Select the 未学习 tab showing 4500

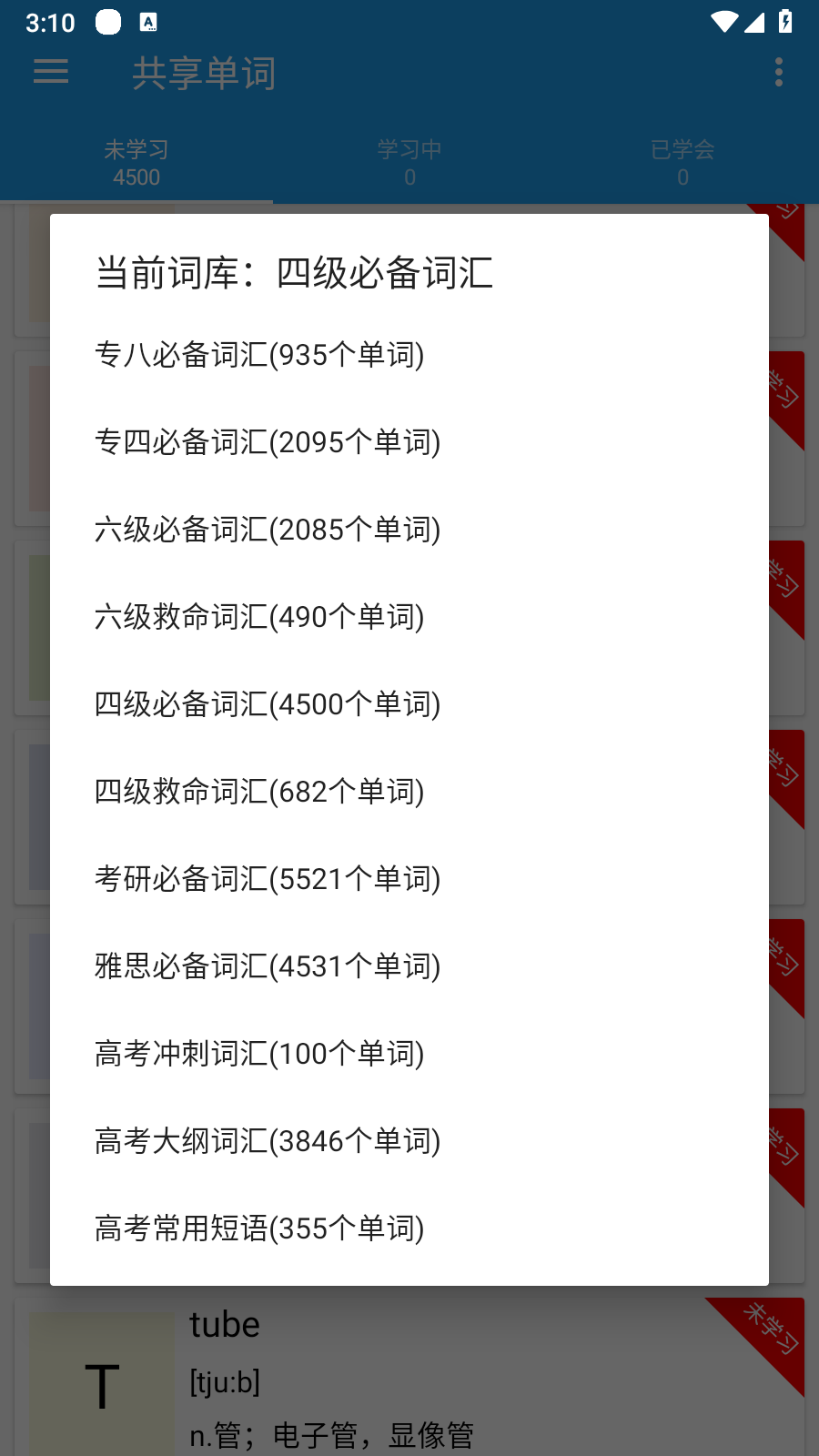pyautogui.click(x=137, y=162)
